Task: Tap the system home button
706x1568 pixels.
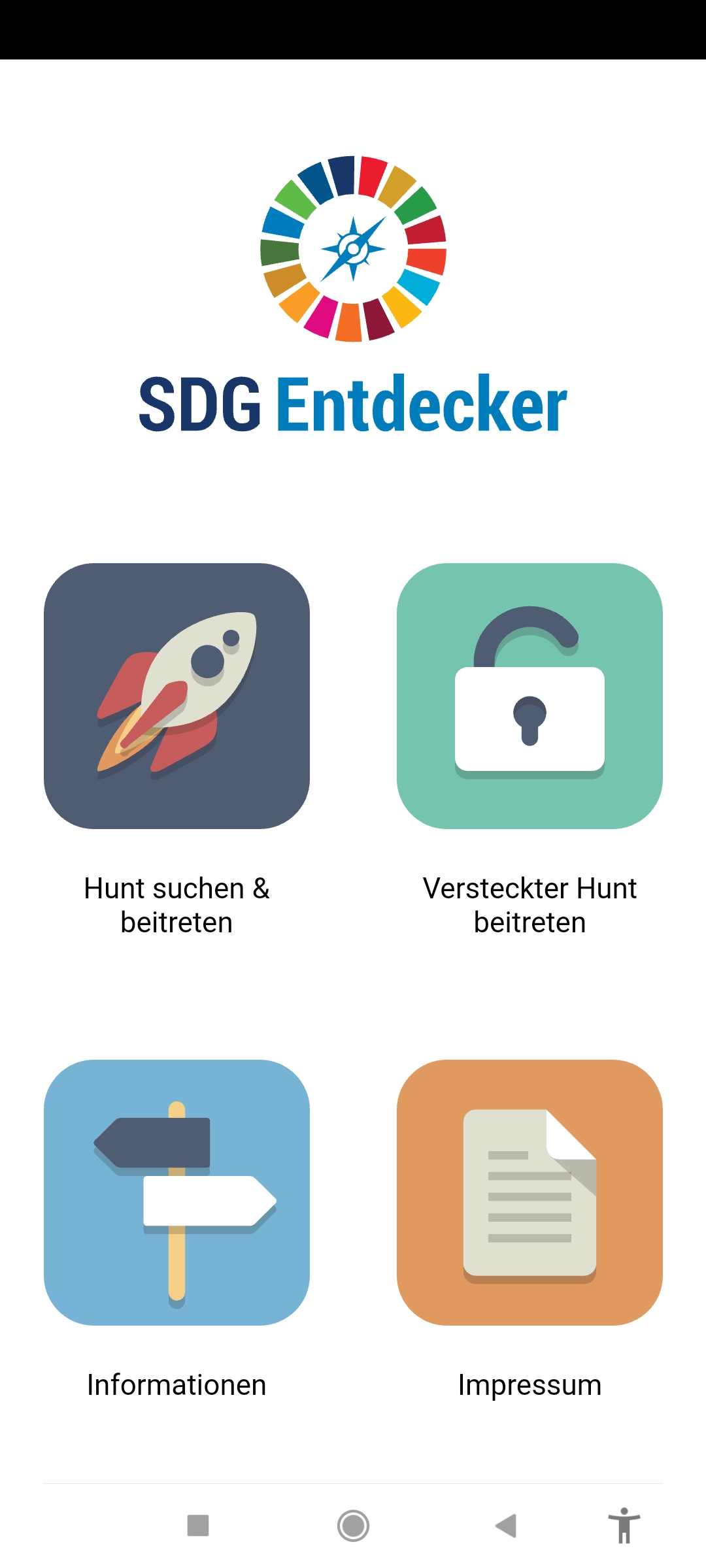Action: pyautogui.click(x=353, y=1526)
